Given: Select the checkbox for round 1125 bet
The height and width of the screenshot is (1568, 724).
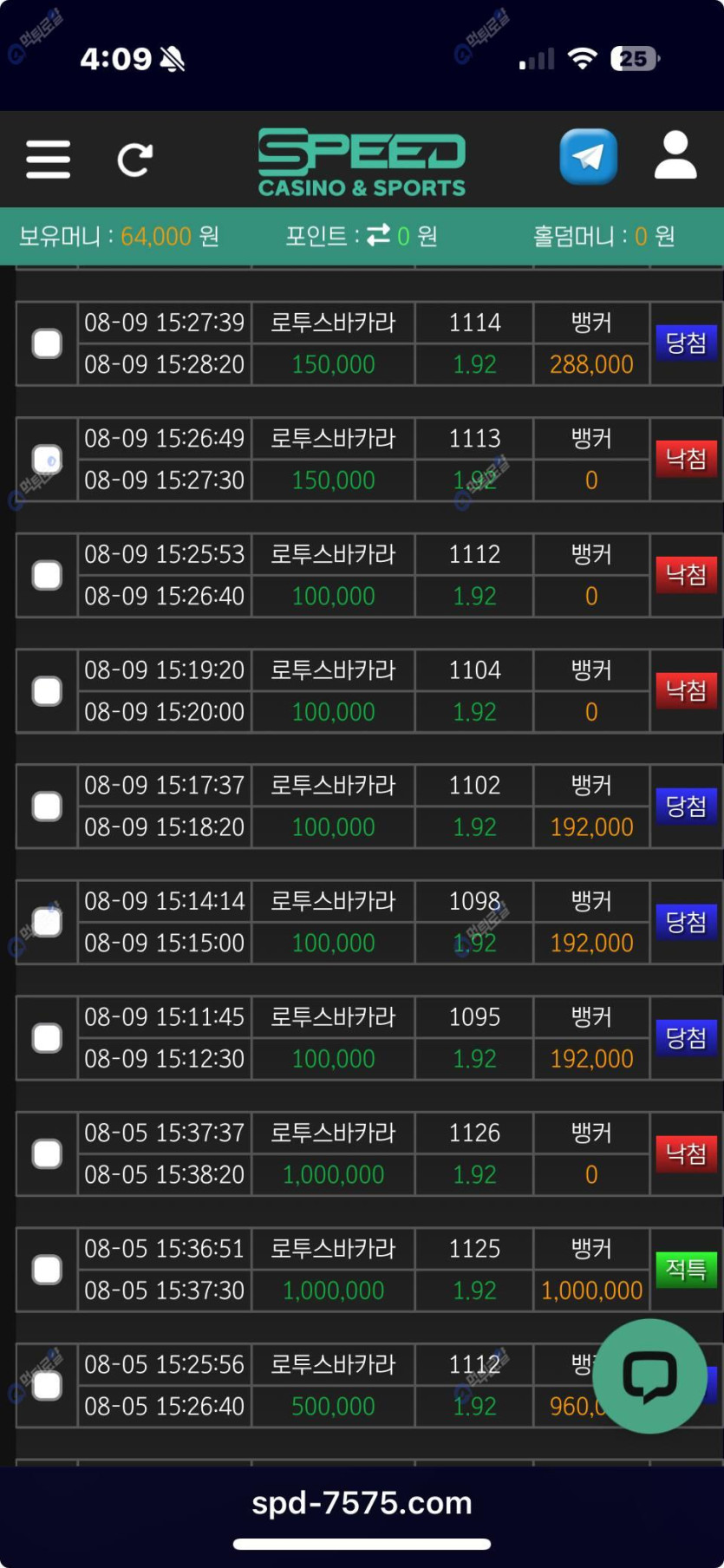Looking at the screenshot, I should 47,1270.
